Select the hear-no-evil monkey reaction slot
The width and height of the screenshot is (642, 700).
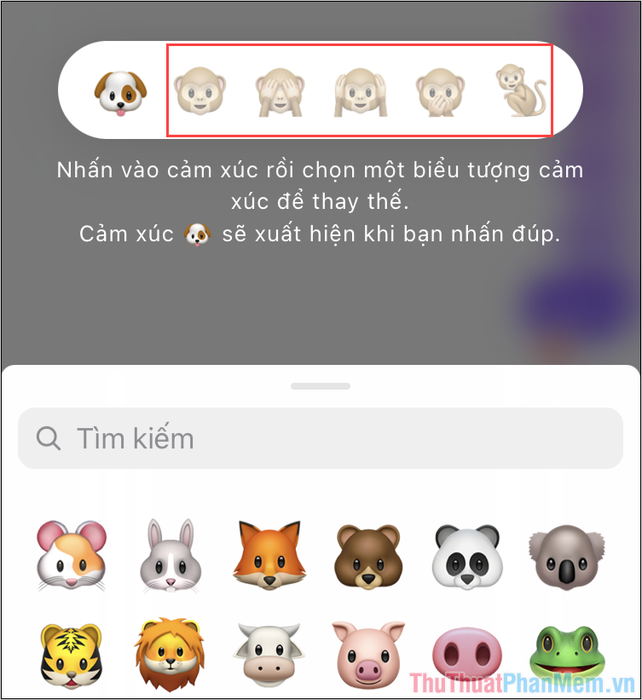360,91
